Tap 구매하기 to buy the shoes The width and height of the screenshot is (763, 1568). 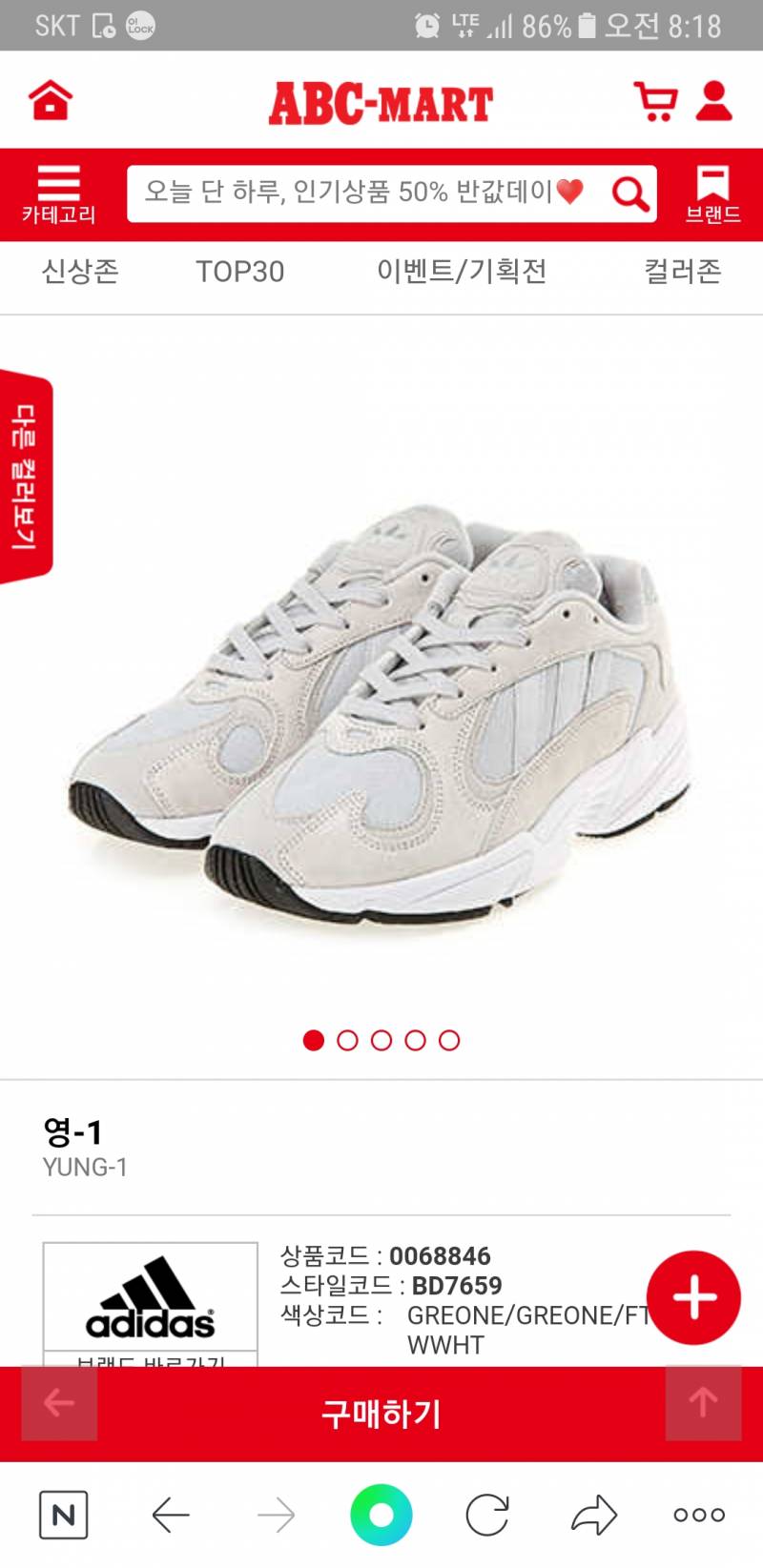pos(381,1414)
